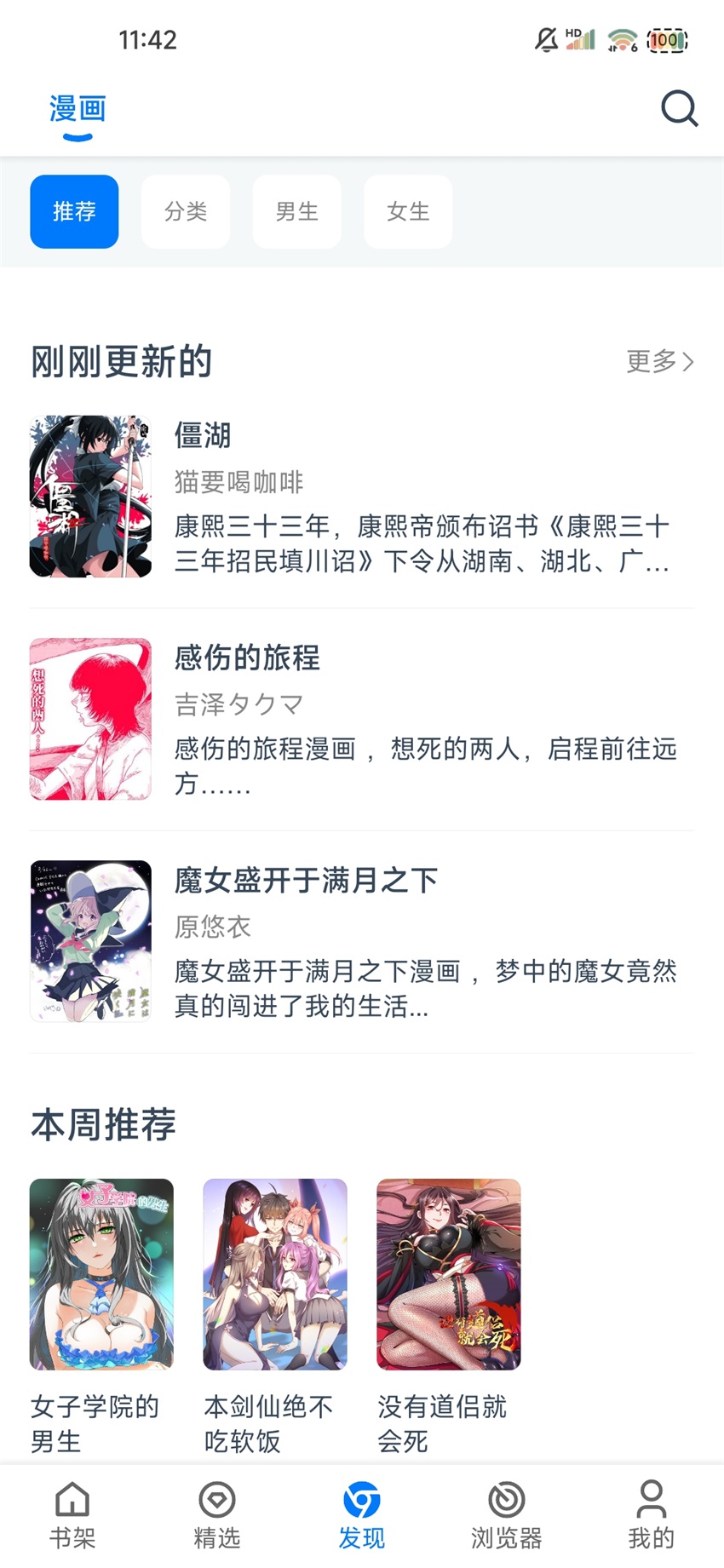This screenshot has height=1568, width=724.
Task: Enable the 男生 boys category filter
Action: click(296, 211)
